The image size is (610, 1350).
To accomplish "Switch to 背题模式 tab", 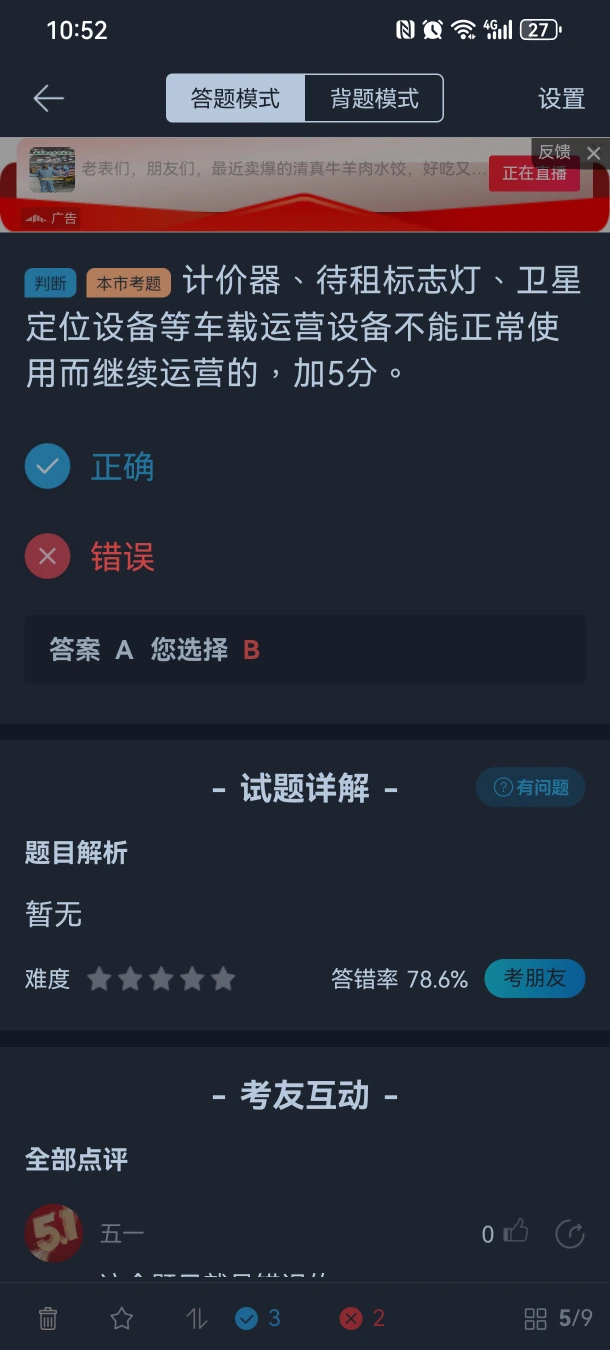I will pyautogui.click(x=374, y=99).
